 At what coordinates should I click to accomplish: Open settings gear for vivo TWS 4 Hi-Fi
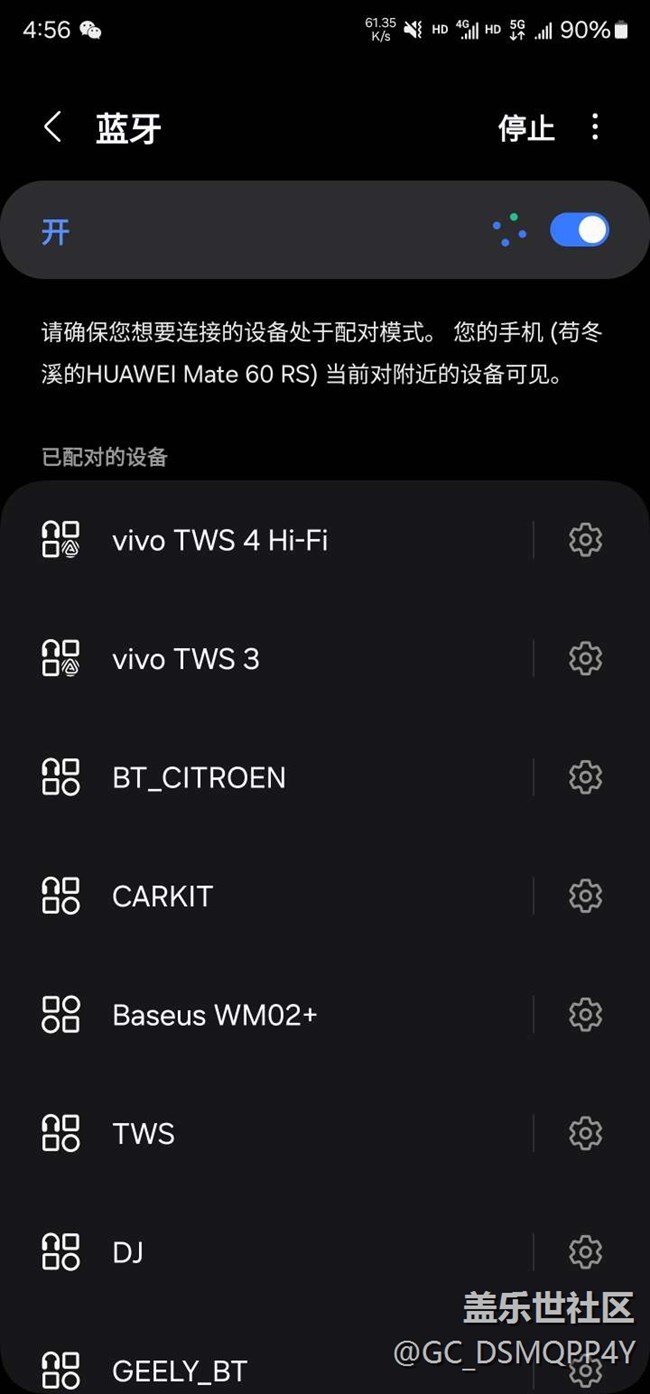point(585,540)
